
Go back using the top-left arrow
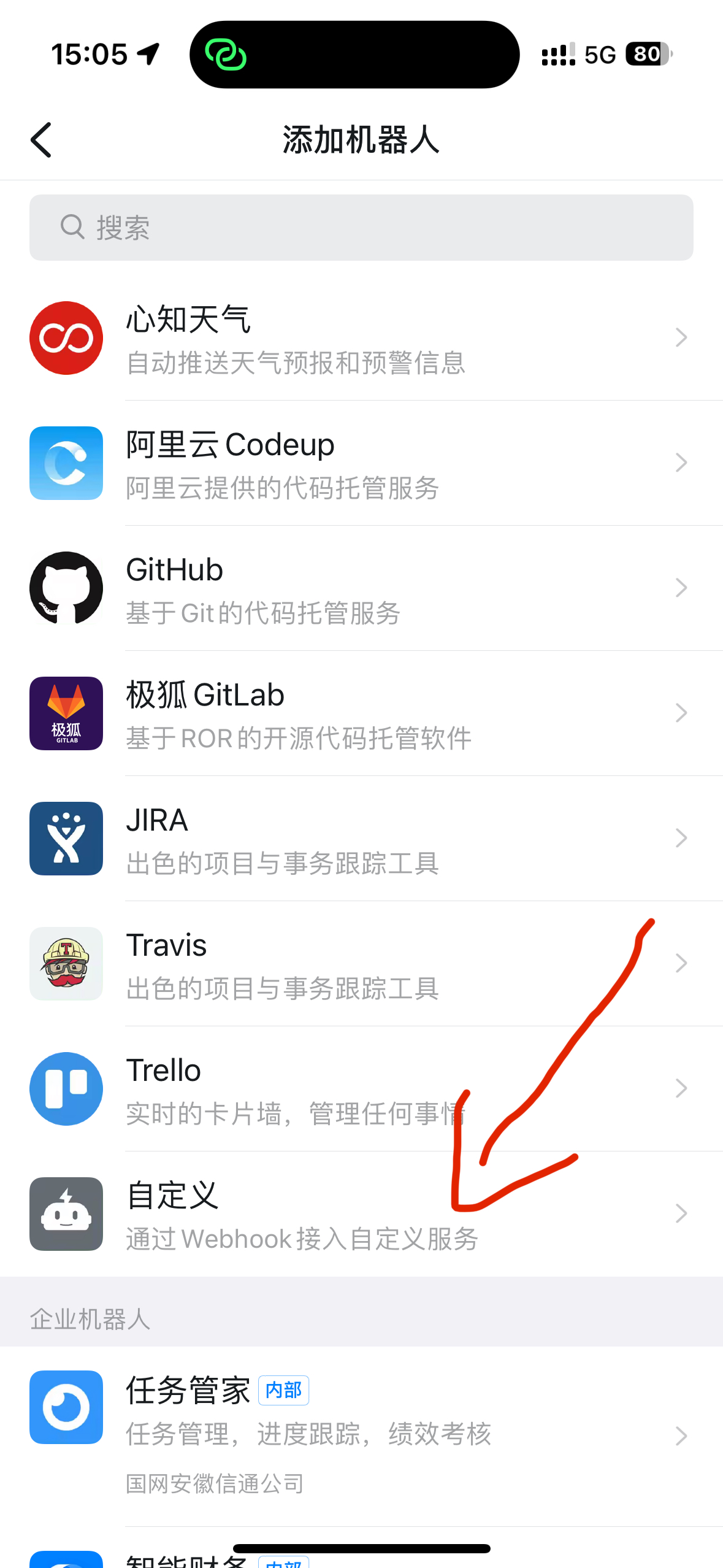(x=40, y=140)
